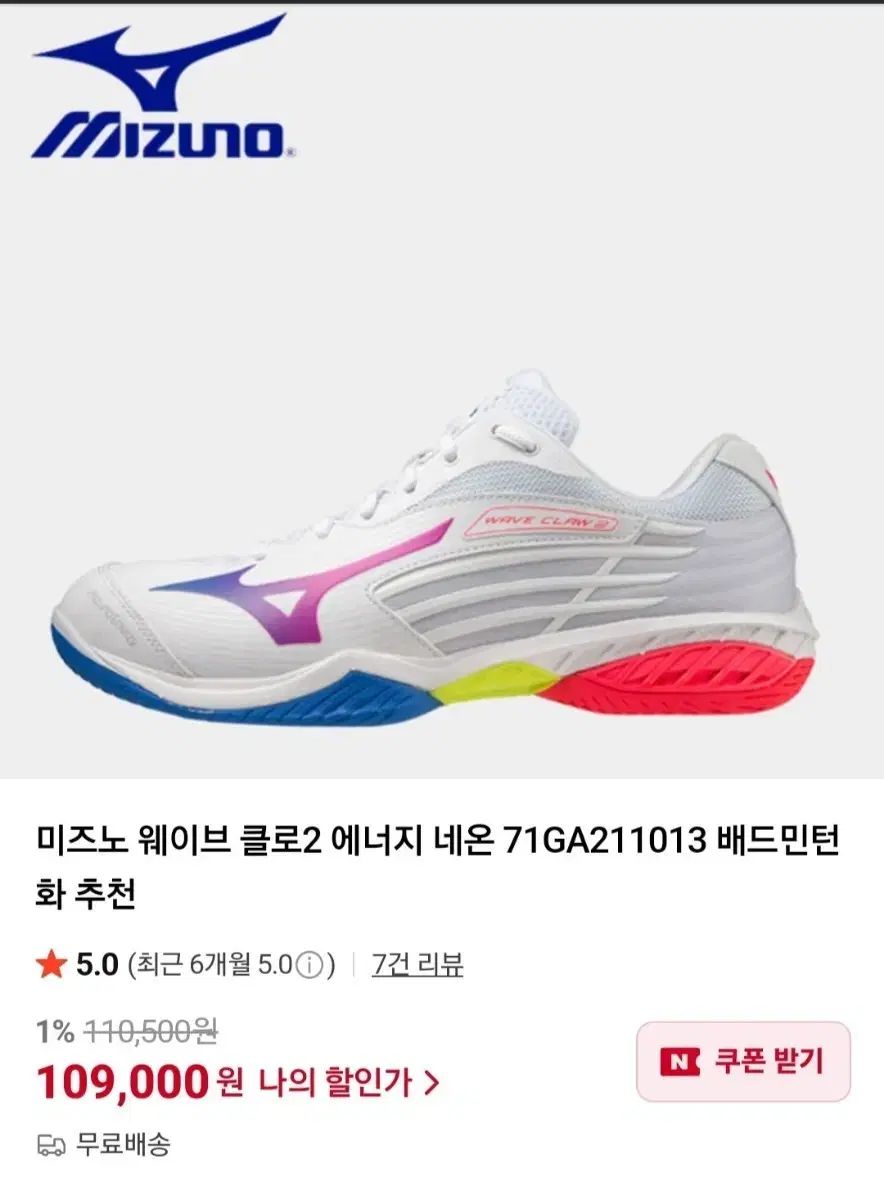Screen dimensions: 884x1200
Task: Tap the info icon next to recent rating
Action: pyautogui.click(x=310, y=966)
